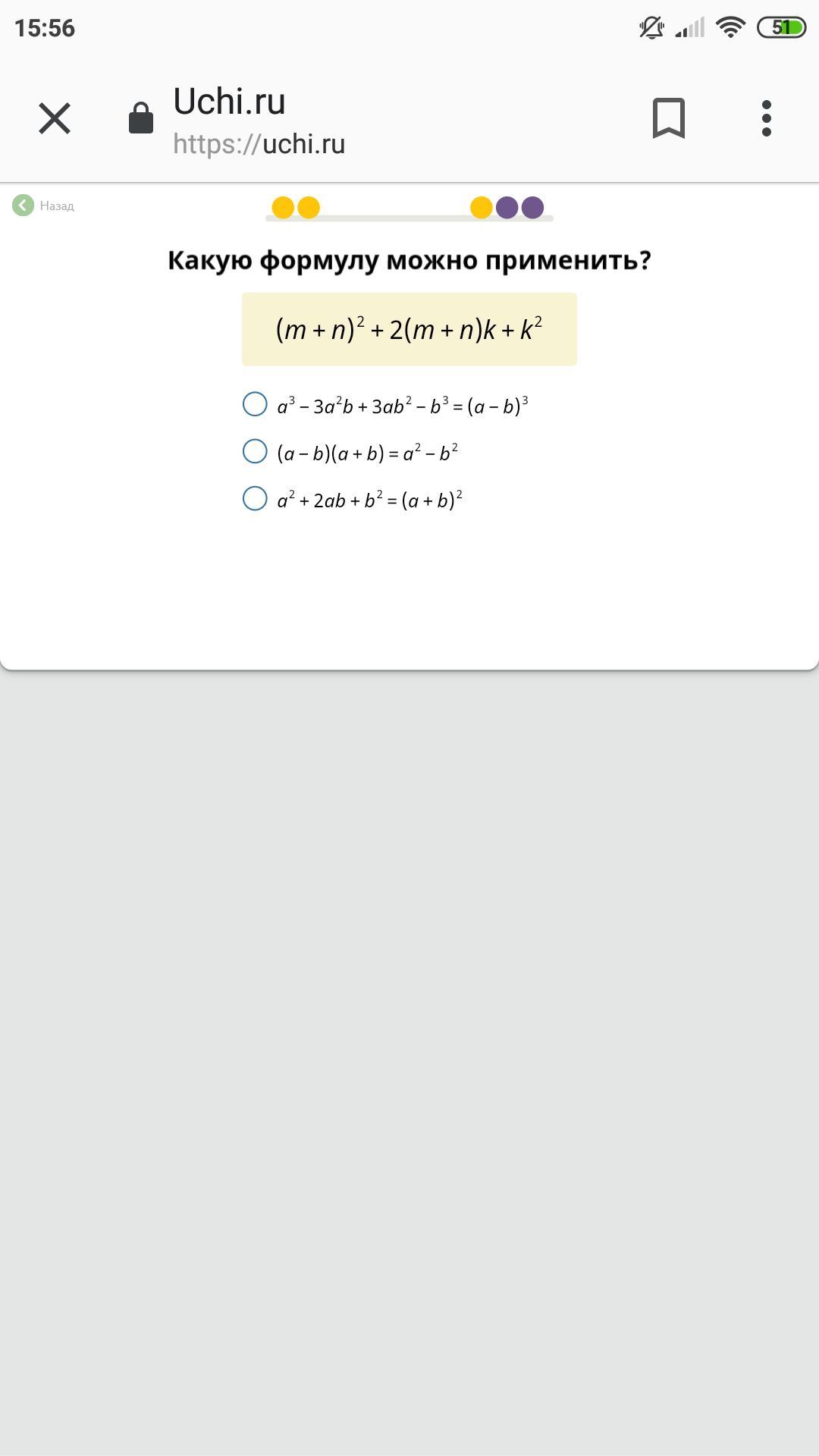819x1456 pixels.
Task: Choose the difference of squares formula option
Action: coord(255,452)
